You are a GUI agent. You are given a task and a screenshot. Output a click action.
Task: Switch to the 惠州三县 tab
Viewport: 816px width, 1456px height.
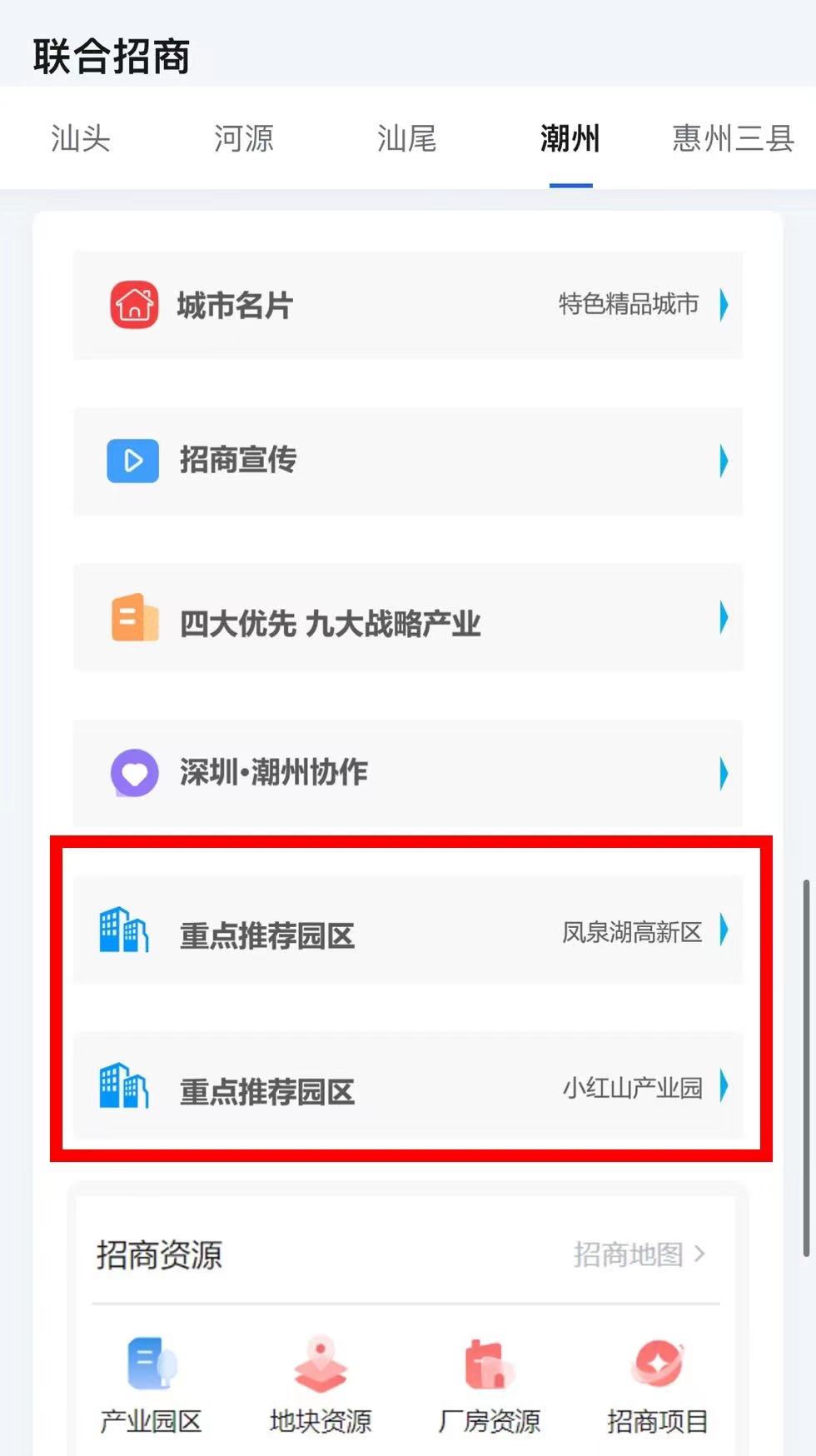pos(734,138)
